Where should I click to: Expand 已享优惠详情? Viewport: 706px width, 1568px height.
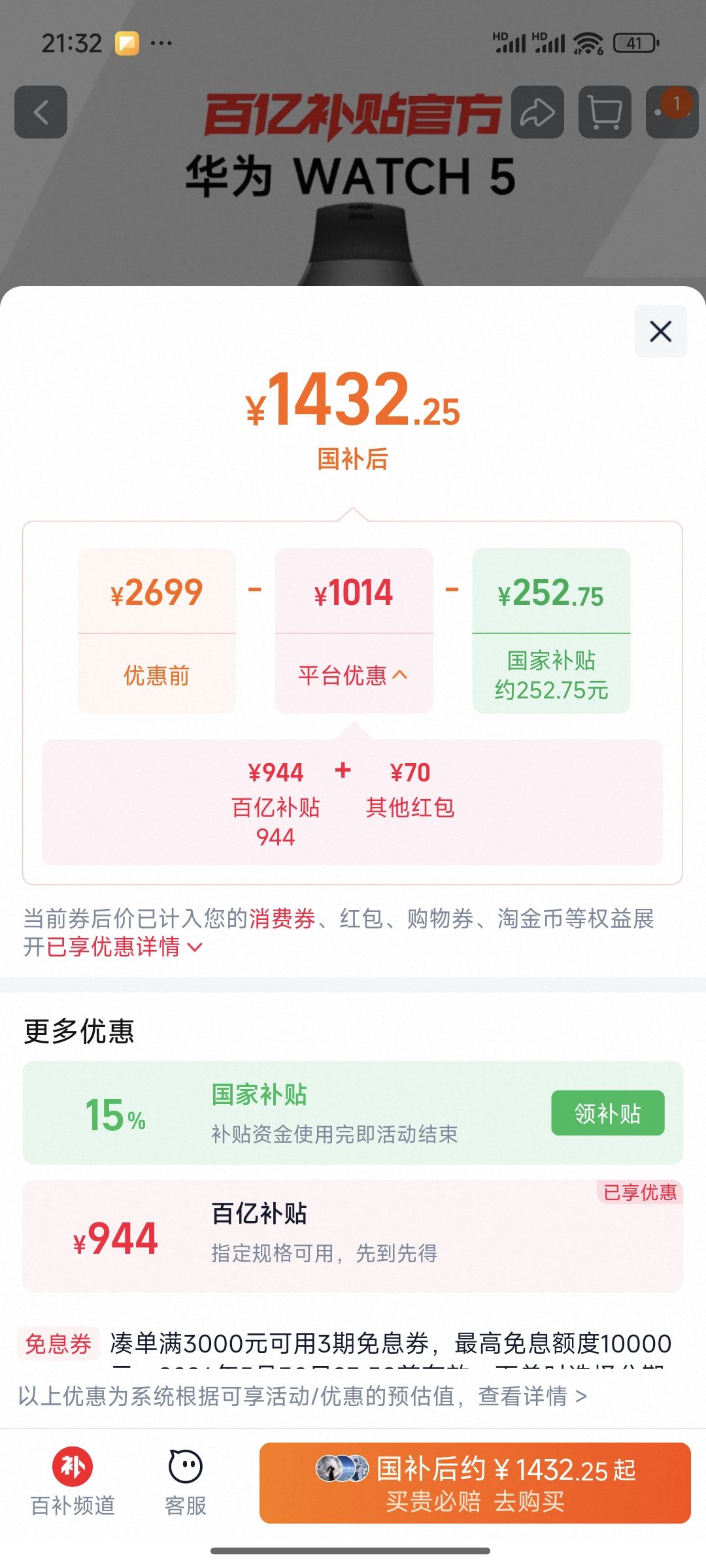coord(124,946)
